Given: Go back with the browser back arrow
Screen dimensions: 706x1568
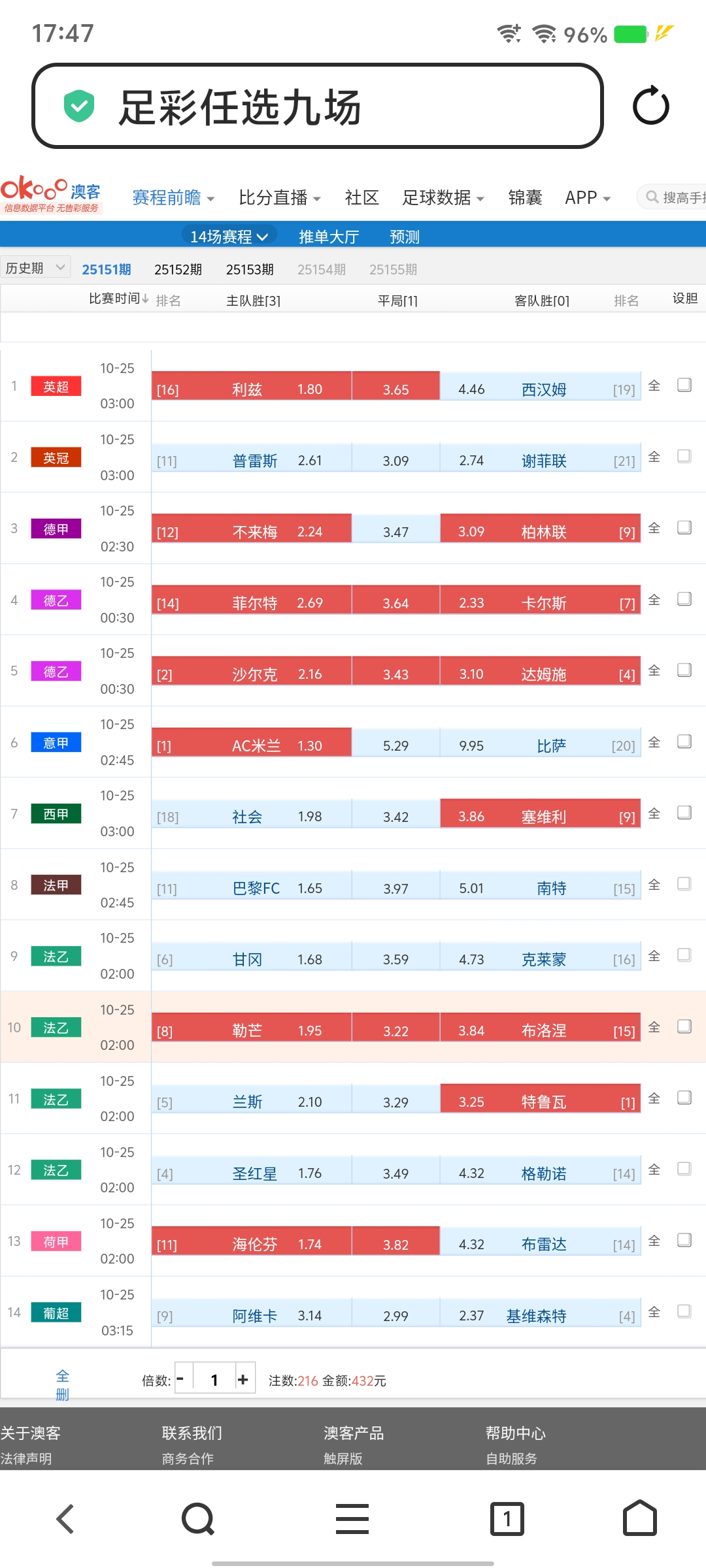Looking at the screenshot, I should pos(65,1518).
